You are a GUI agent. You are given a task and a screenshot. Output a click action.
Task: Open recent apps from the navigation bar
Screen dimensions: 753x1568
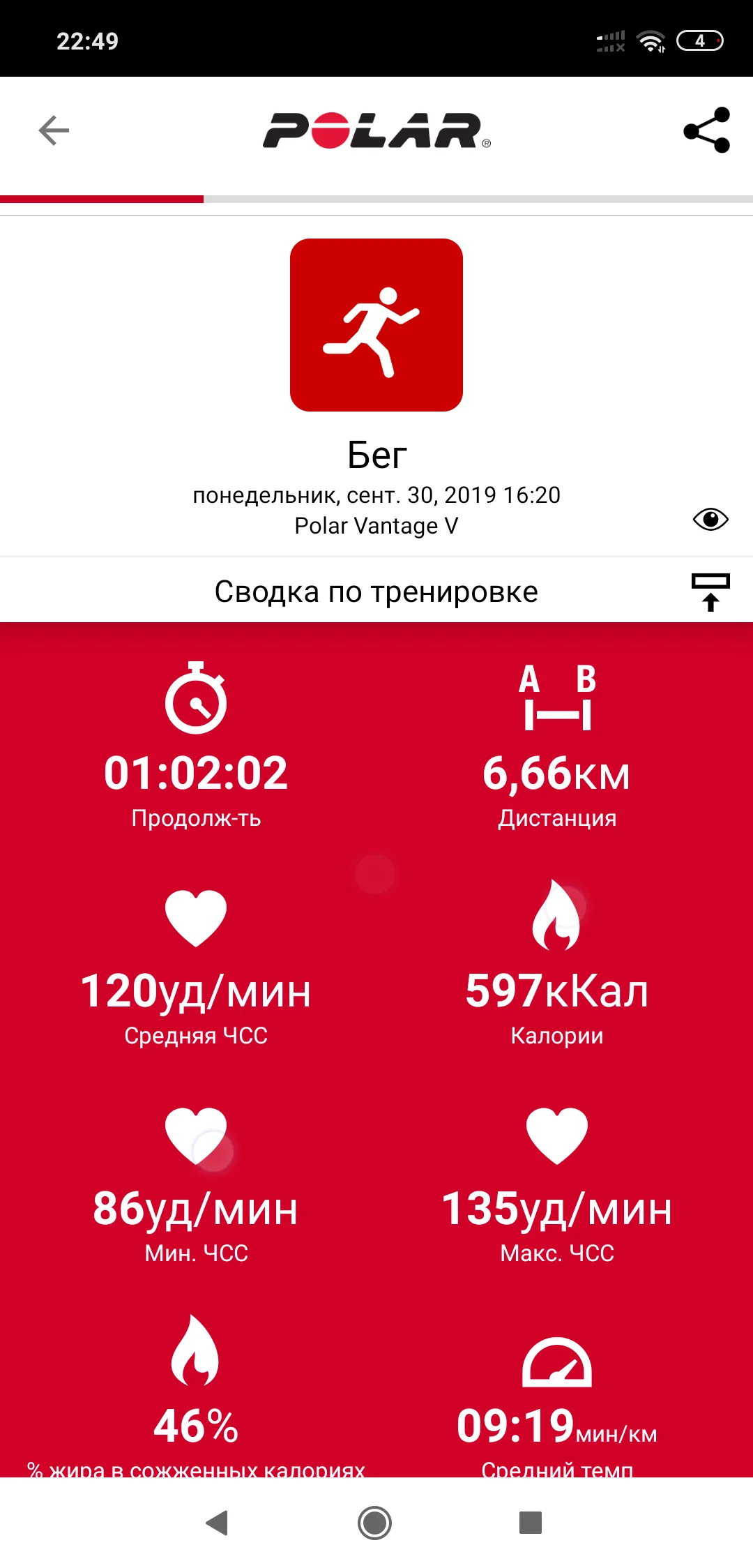531,1523
